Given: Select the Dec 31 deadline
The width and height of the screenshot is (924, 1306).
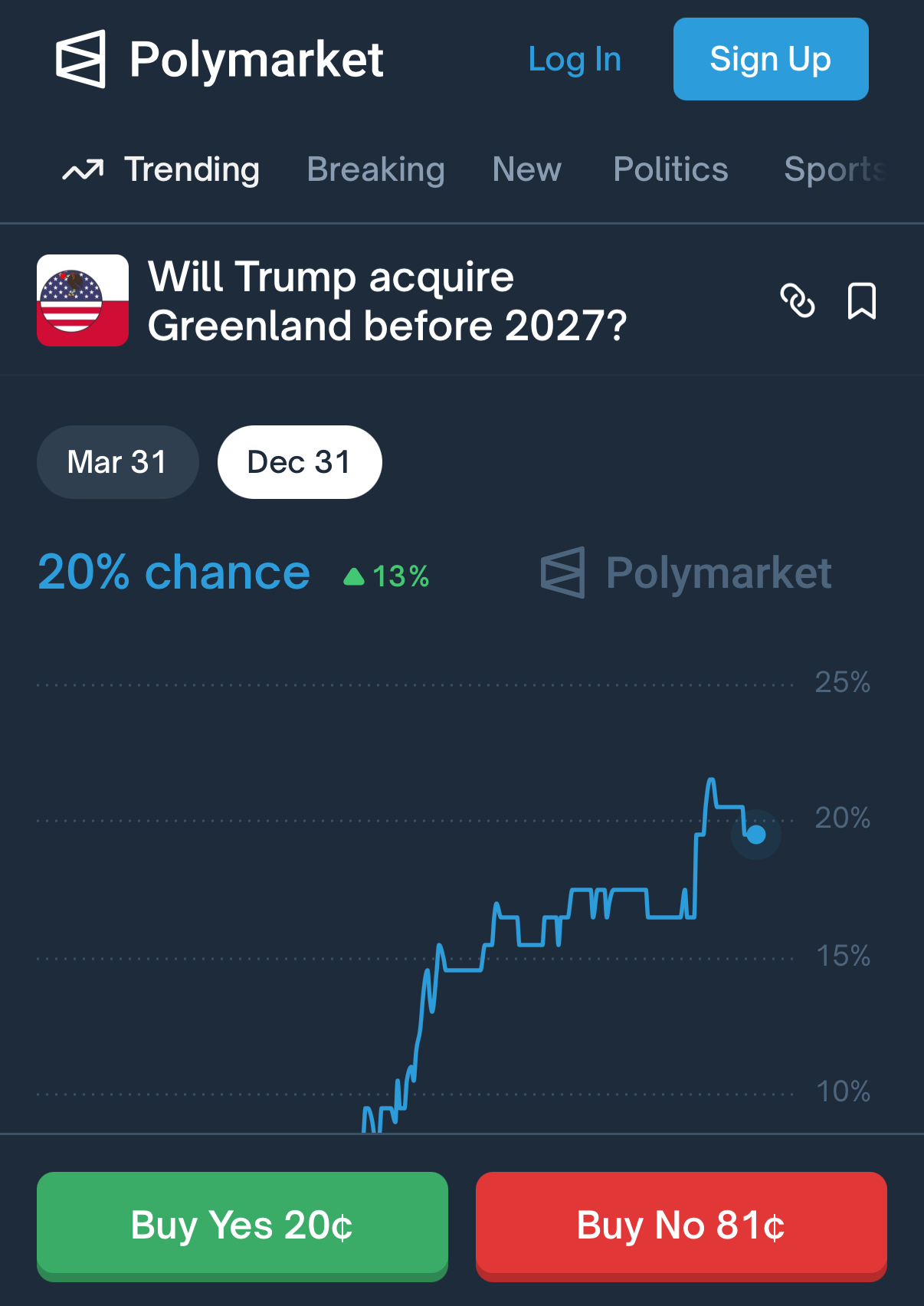Looking at the screenshot, I should (x=300, y=462).
